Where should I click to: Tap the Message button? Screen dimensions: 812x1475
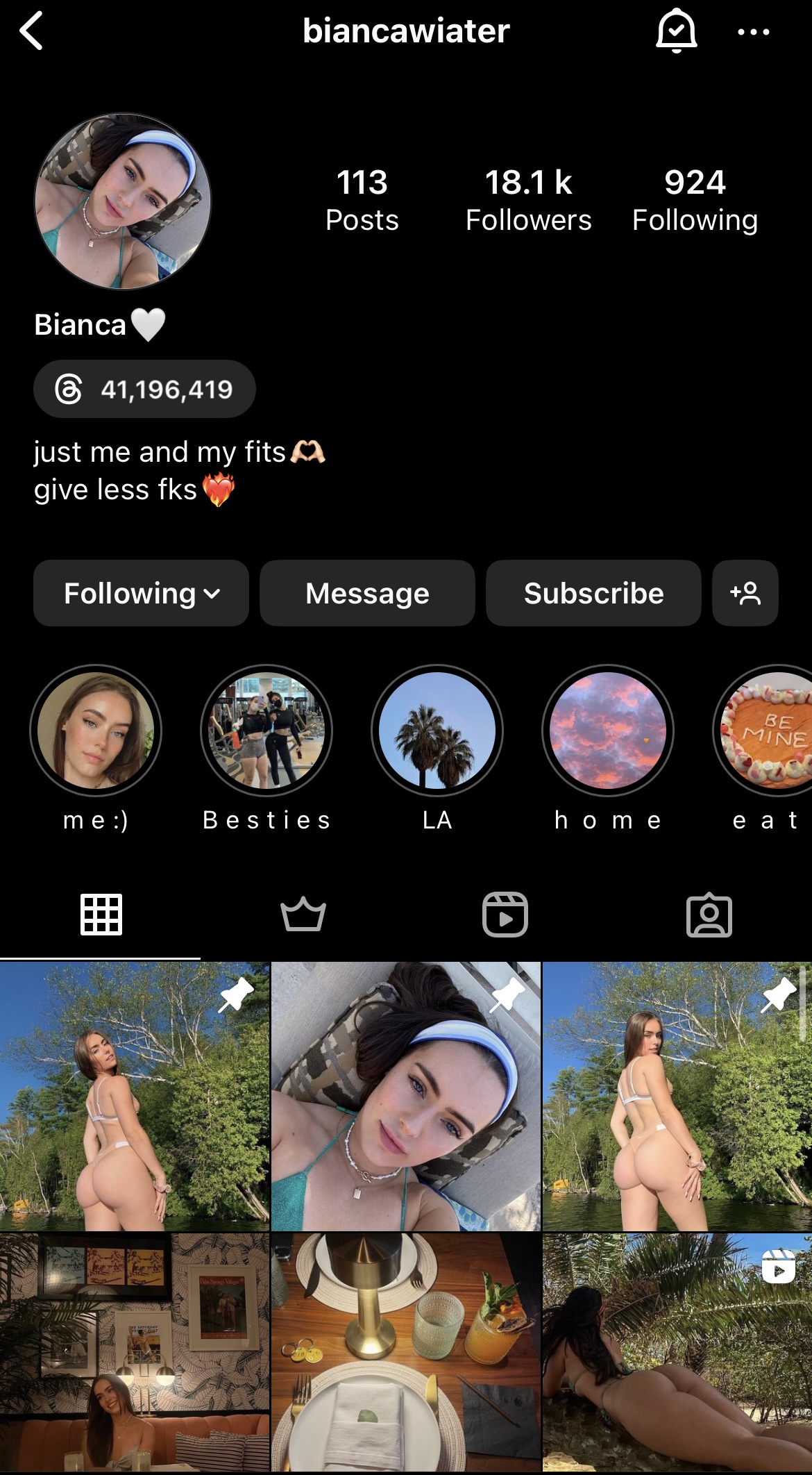click(x=367, y=593)
